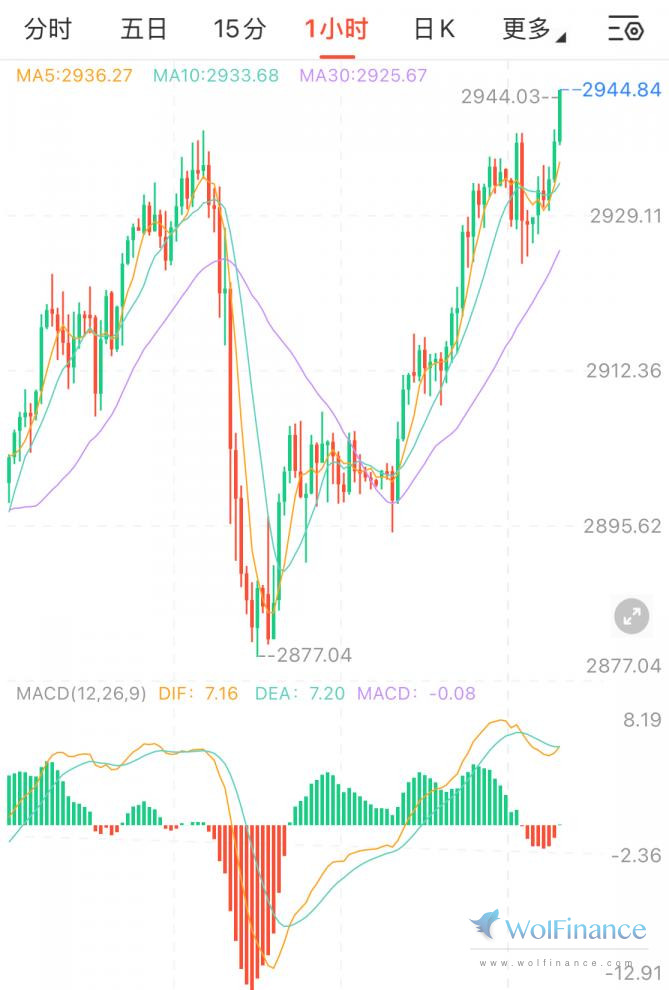Show the 15分 candlestick chart
This screenshot has height=990, width=669.
click(240, 29)
